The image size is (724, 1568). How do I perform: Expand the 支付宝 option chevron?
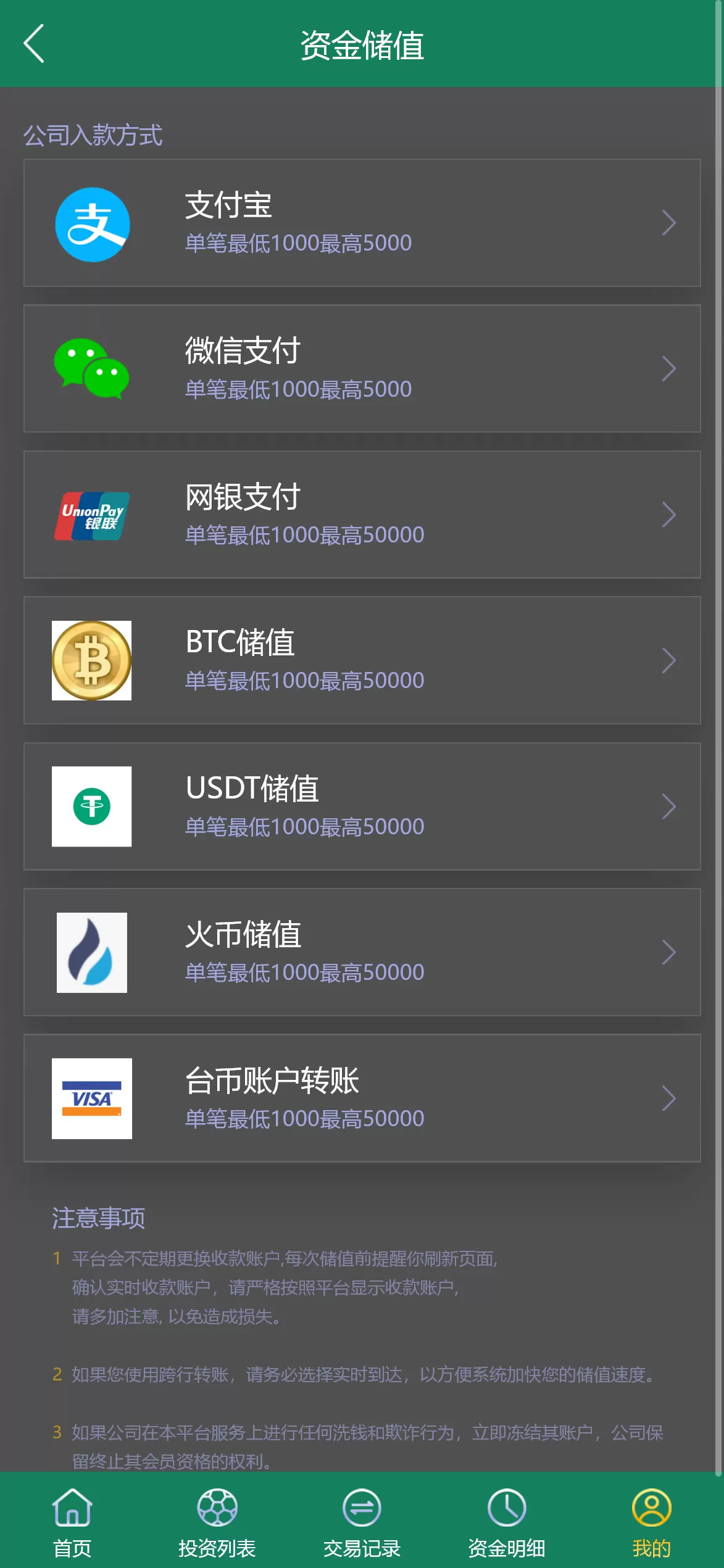668,223
